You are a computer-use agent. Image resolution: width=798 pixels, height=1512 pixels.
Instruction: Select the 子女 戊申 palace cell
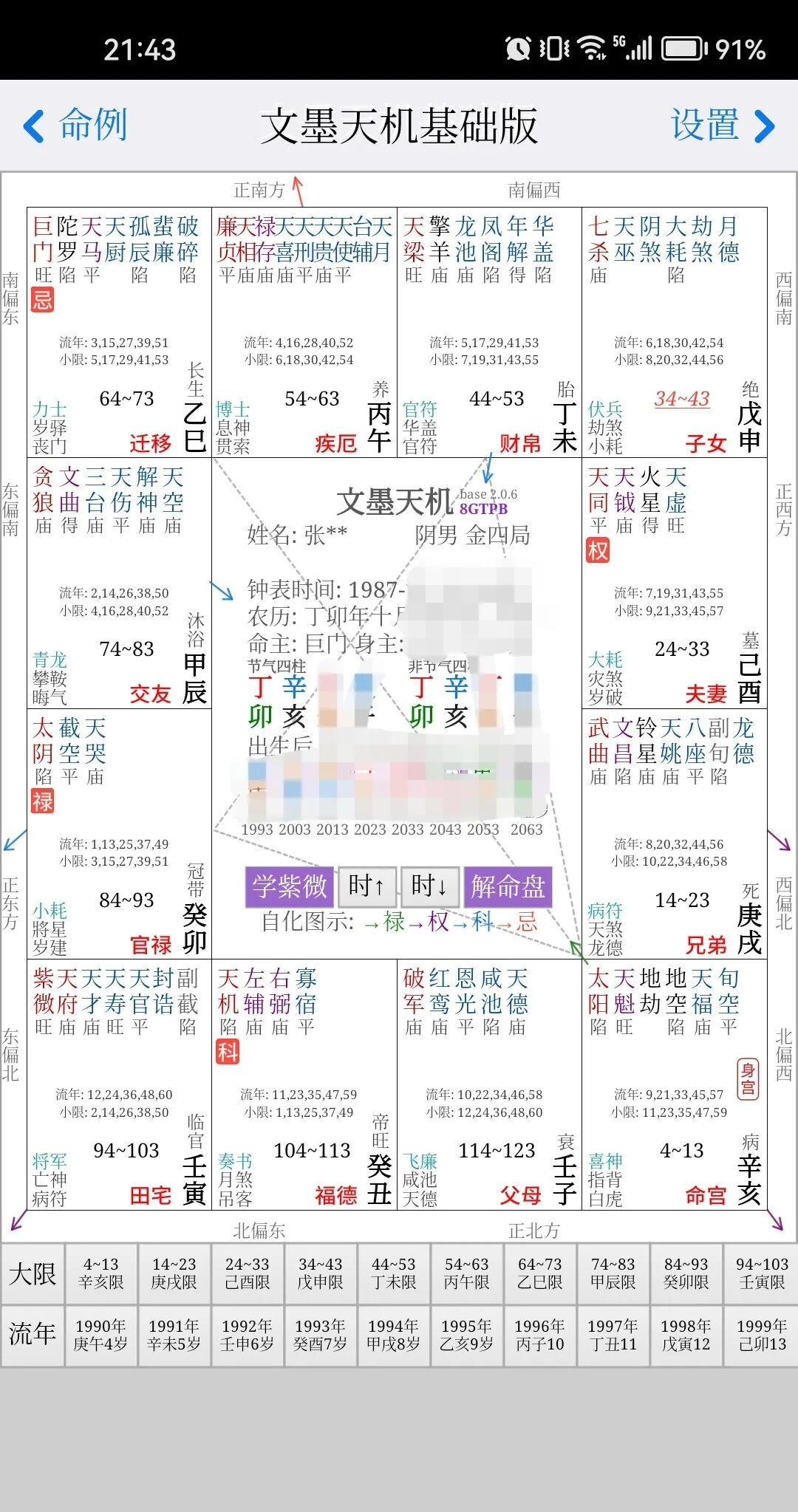click(x=674, y=332)
